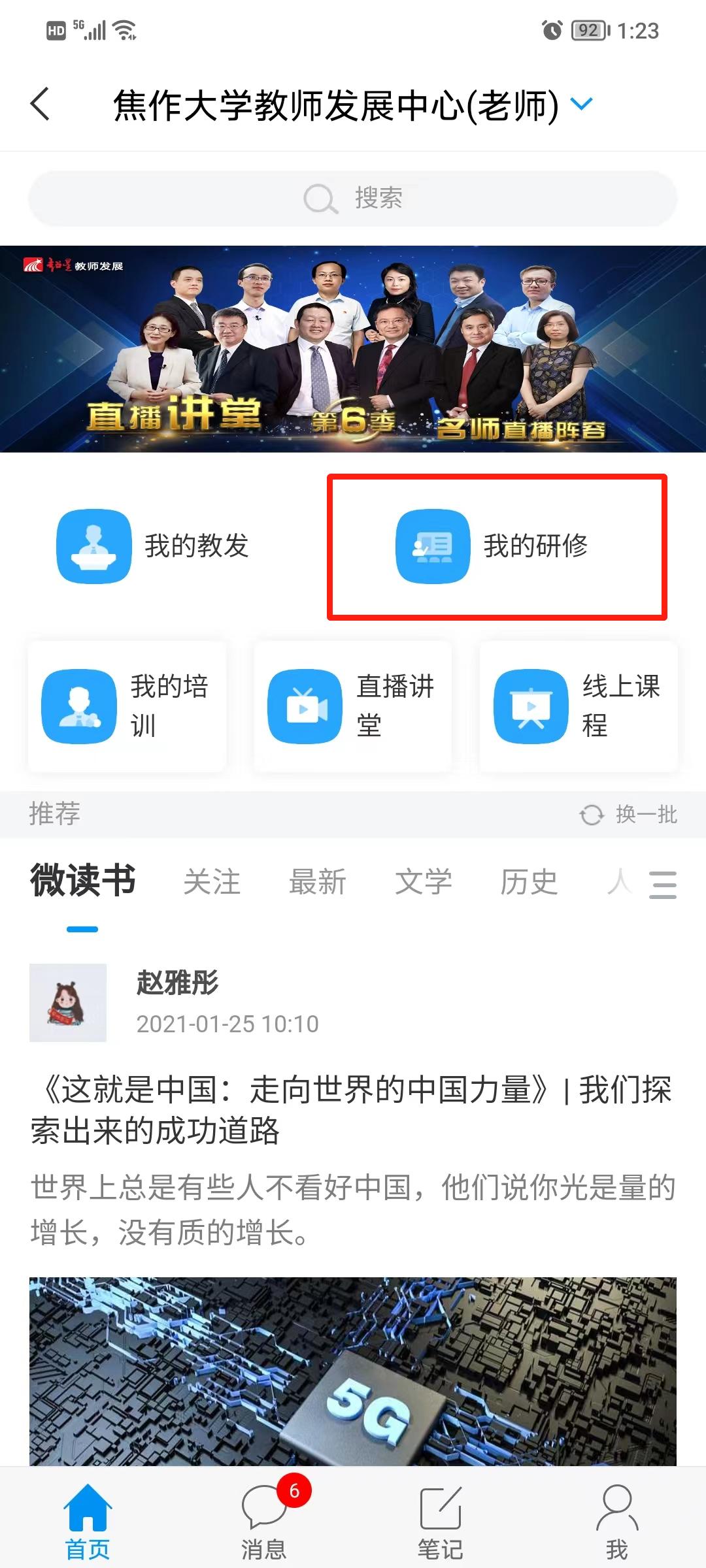Go back using the top-left arrow

(41, 105)
